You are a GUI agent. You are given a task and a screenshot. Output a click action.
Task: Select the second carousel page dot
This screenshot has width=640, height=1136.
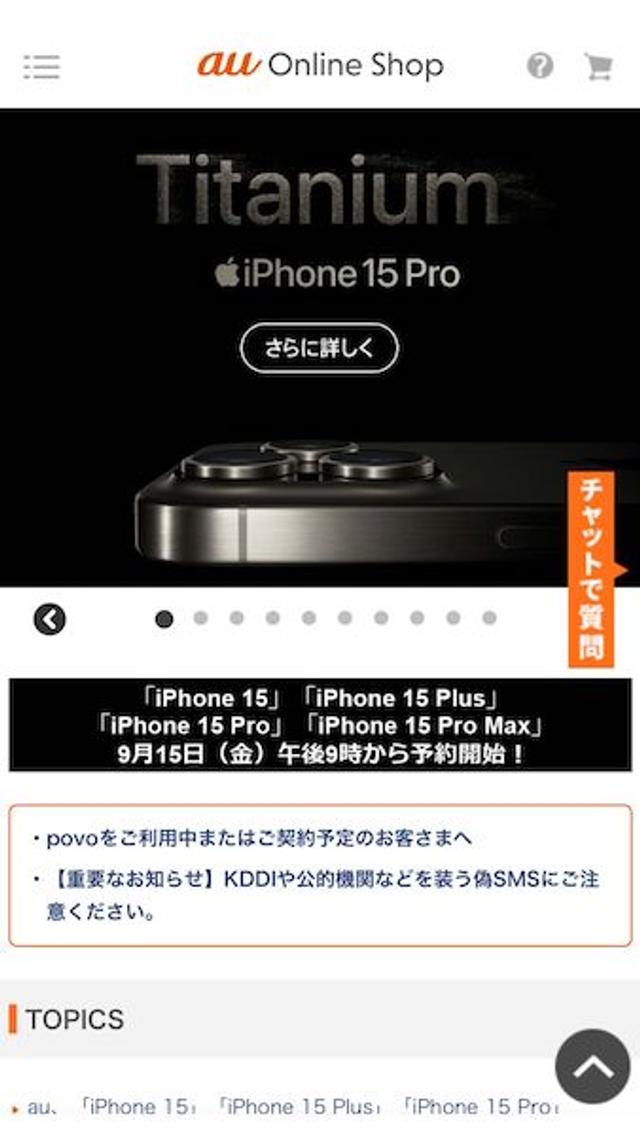tap(200, 619)
